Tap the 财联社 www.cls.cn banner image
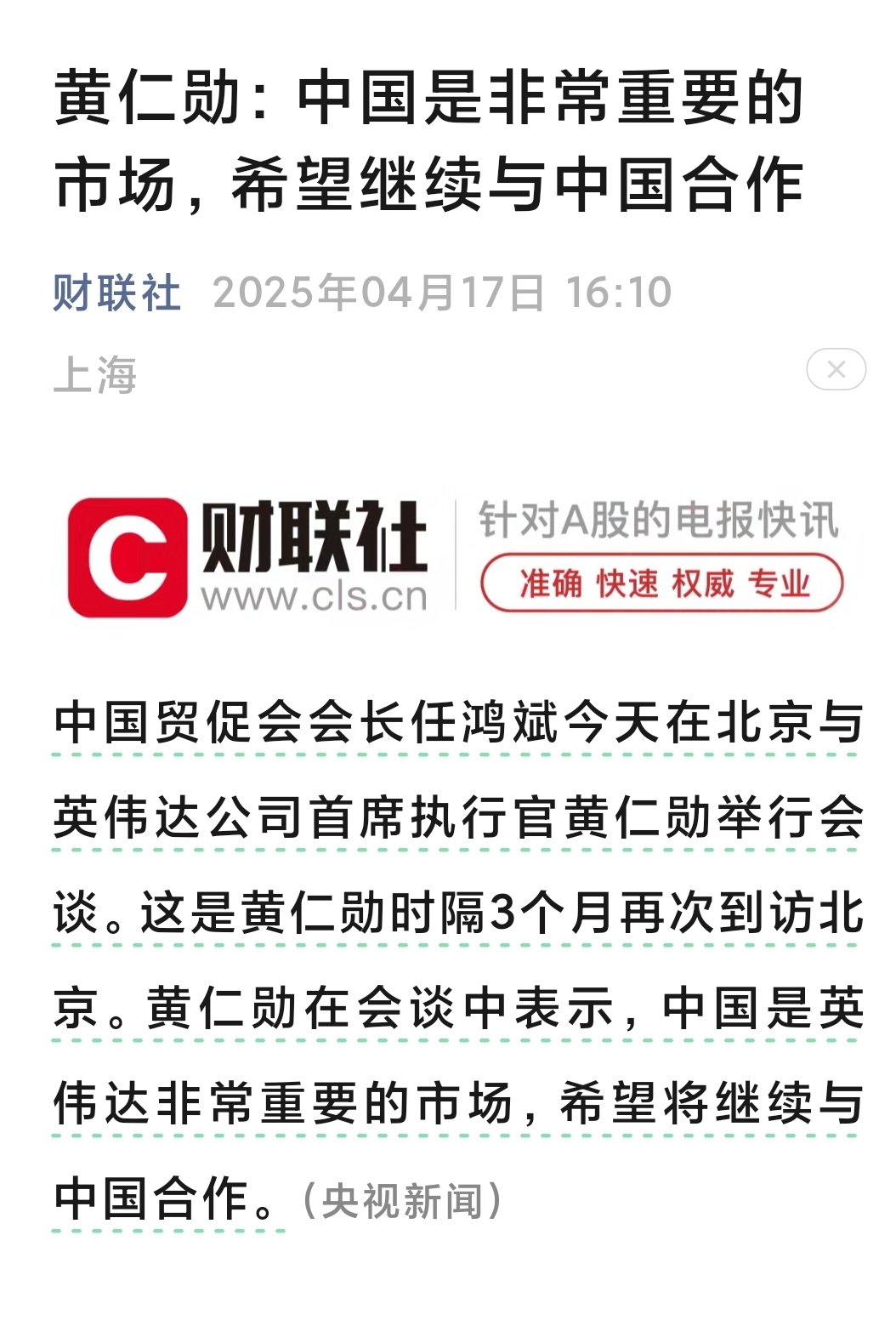The width and height of the screenshot is (896, 1326). coord(457,555)
